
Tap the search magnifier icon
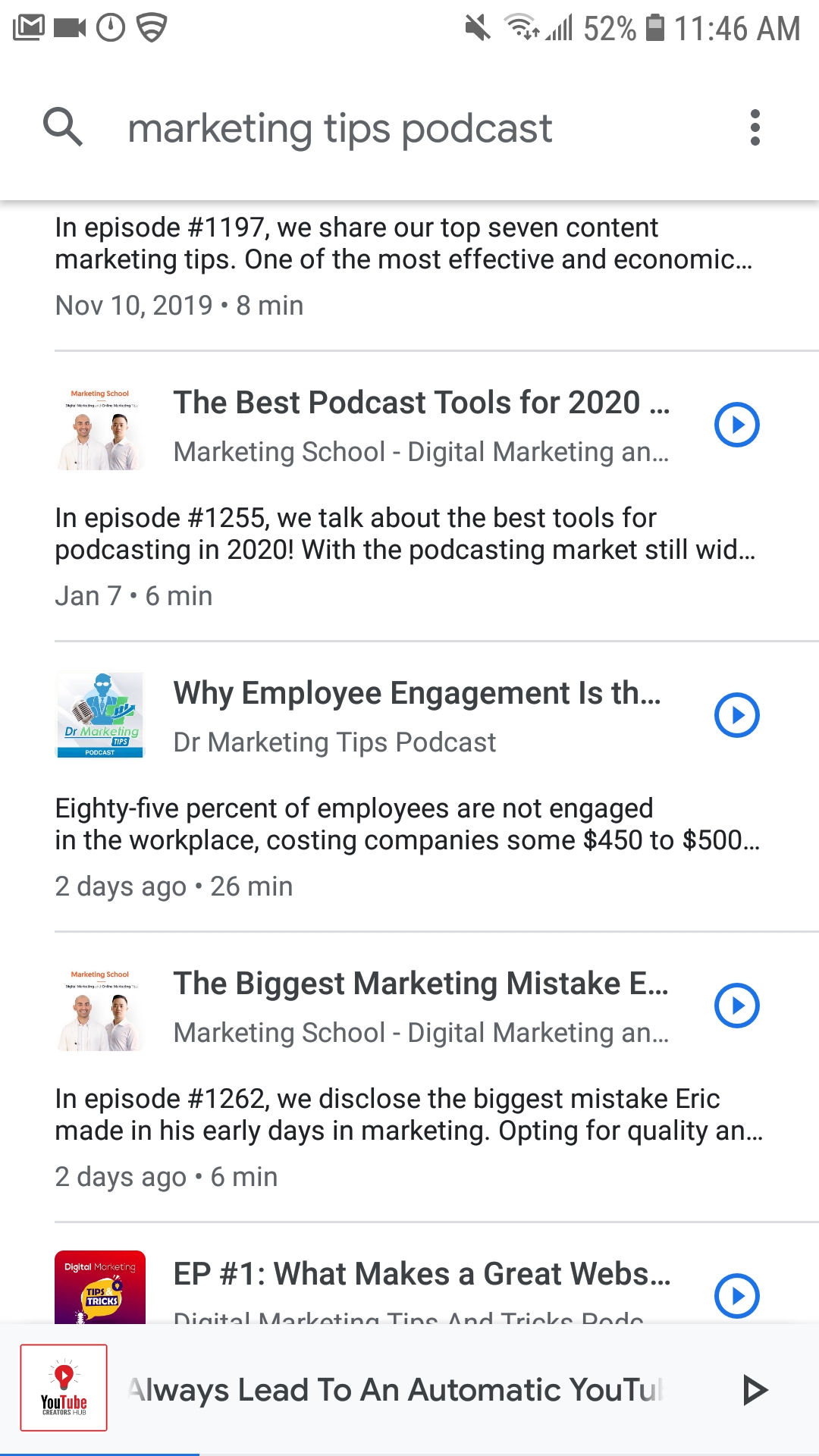[x=62, y=127]
